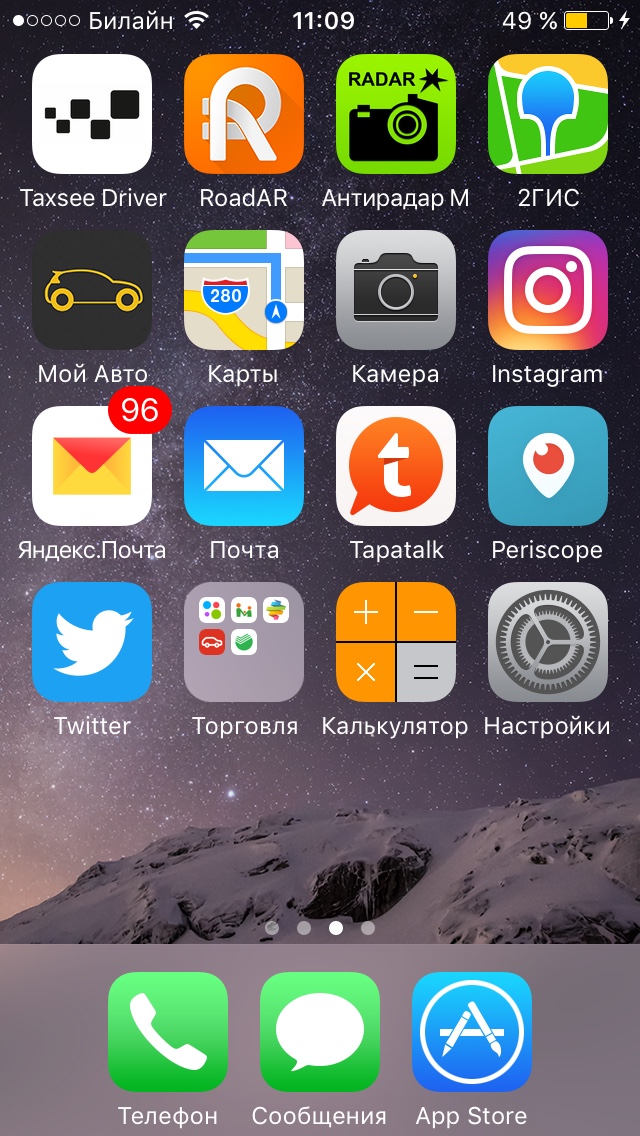Viewport: 640px width, 1136px height.
Task: Open the blue Почта mail app
Action: (244, 466)
